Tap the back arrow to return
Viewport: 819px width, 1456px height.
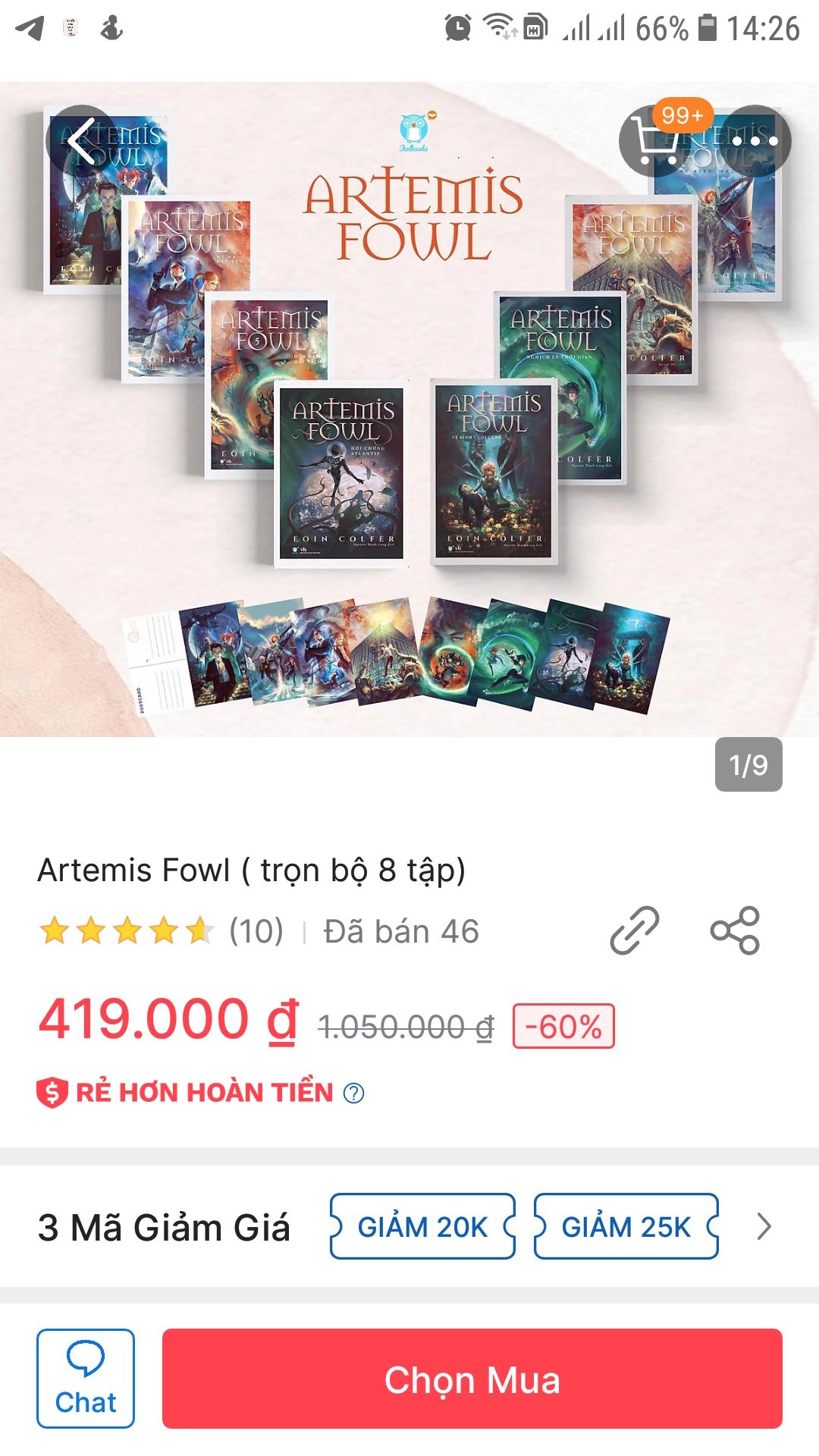(x=86, y=140)
